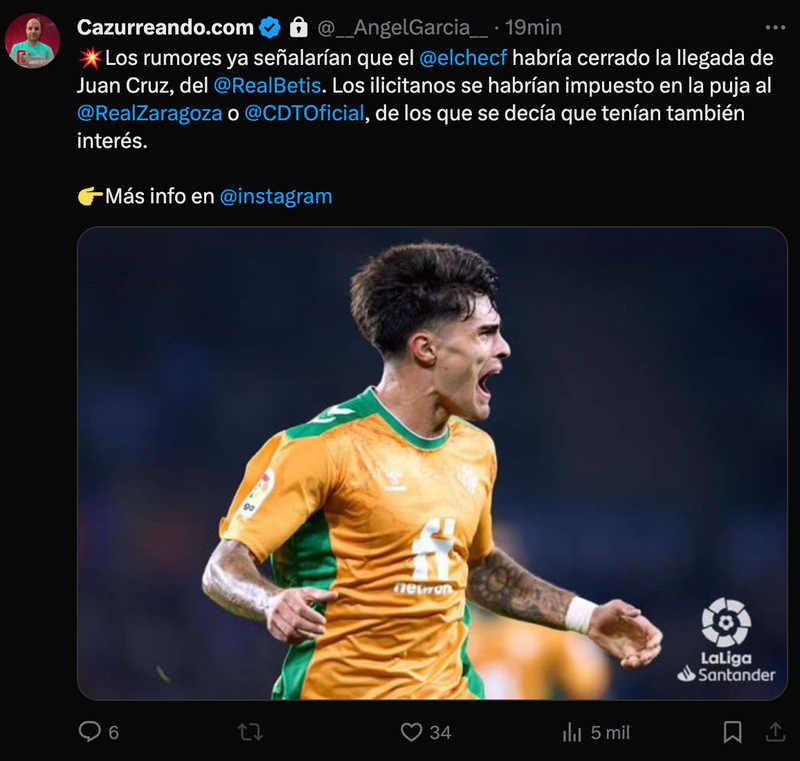
Task: Open the tweet's three-dot overflow menu
Action: (775, 27)
